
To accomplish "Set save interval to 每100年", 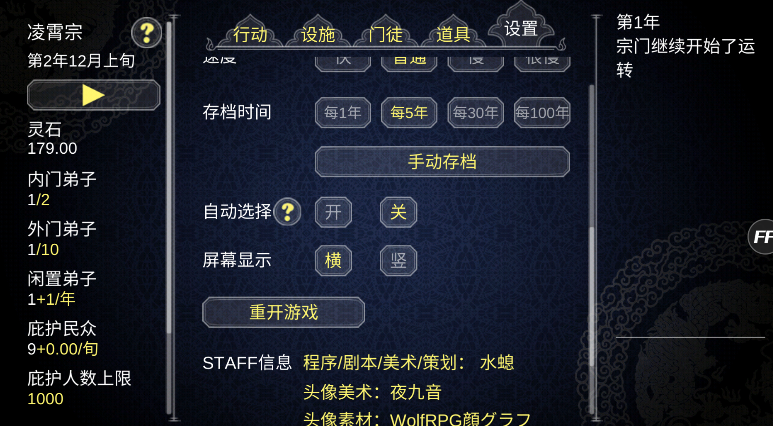I will coord(542,113).
